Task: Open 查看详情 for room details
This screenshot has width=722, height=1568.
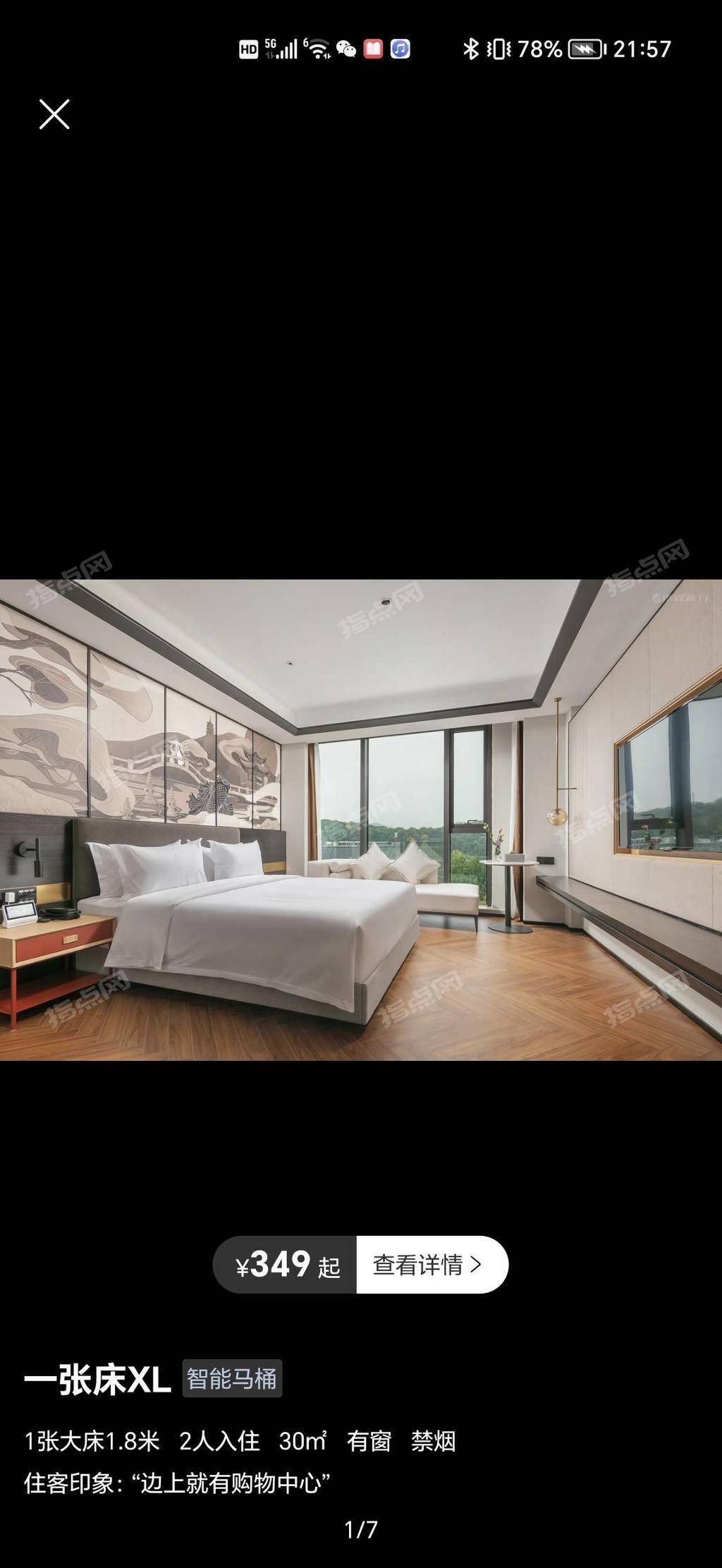Action: click(431, 1265)
